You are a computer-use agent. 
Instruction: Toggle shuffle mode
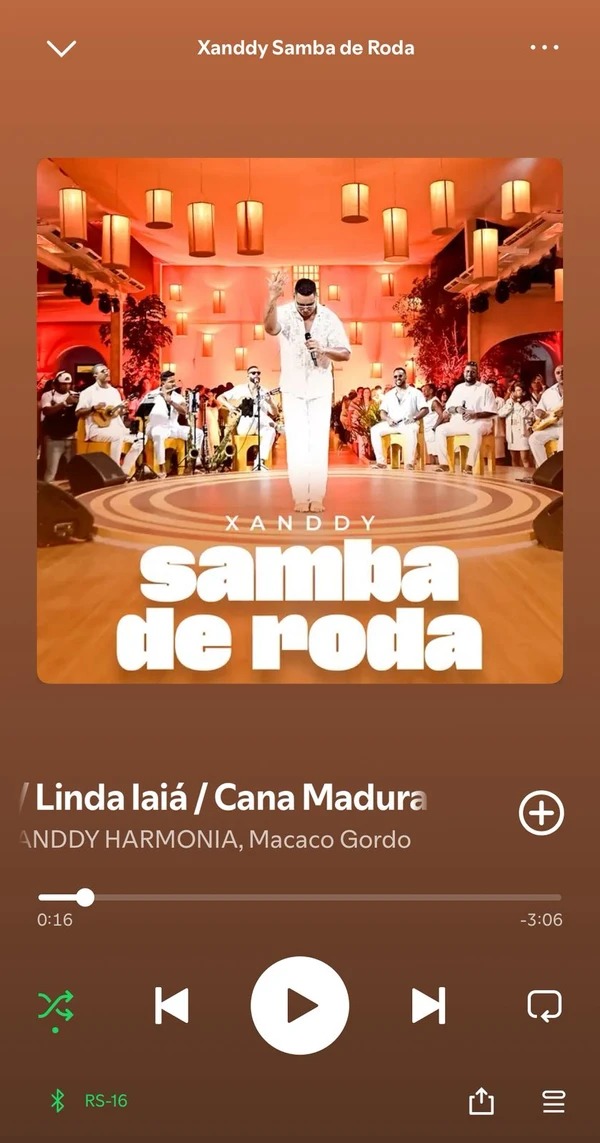(x=55, y=1005)
